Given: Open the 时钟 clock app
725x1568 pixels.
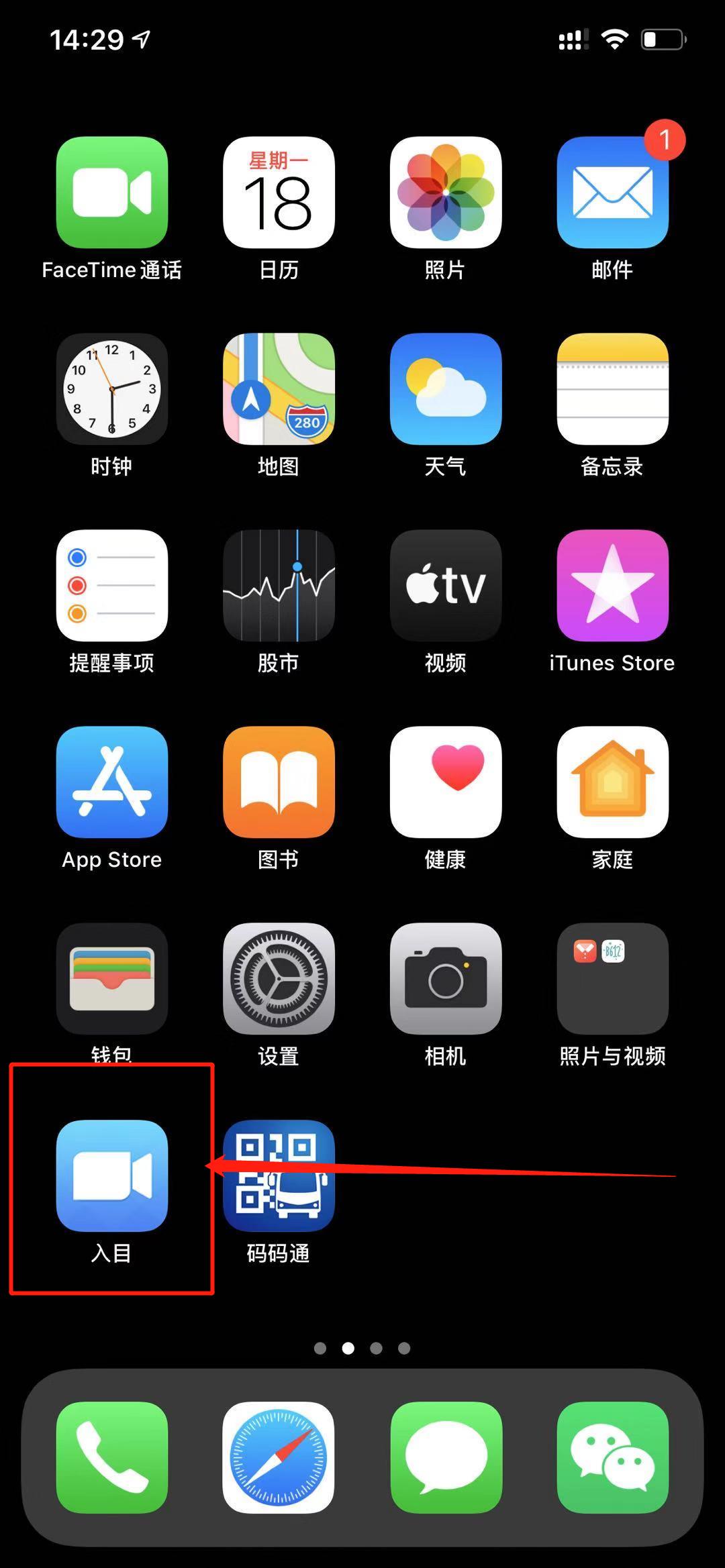Looking at the screenshot, I should tap(111, 389).
